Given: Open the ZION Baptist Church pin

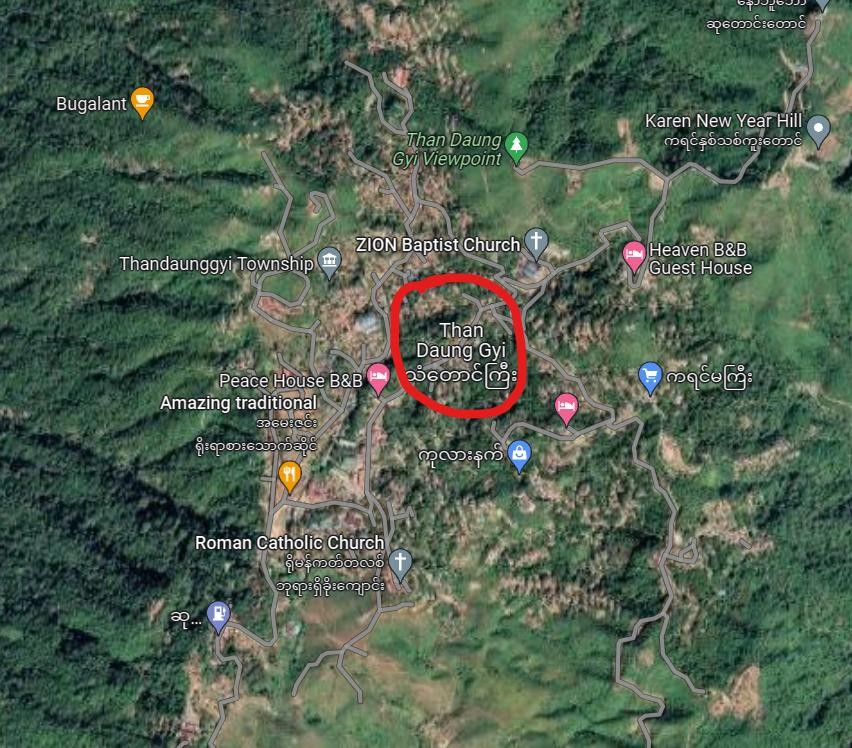Looking at the screenshot, I should click(536, 242).
